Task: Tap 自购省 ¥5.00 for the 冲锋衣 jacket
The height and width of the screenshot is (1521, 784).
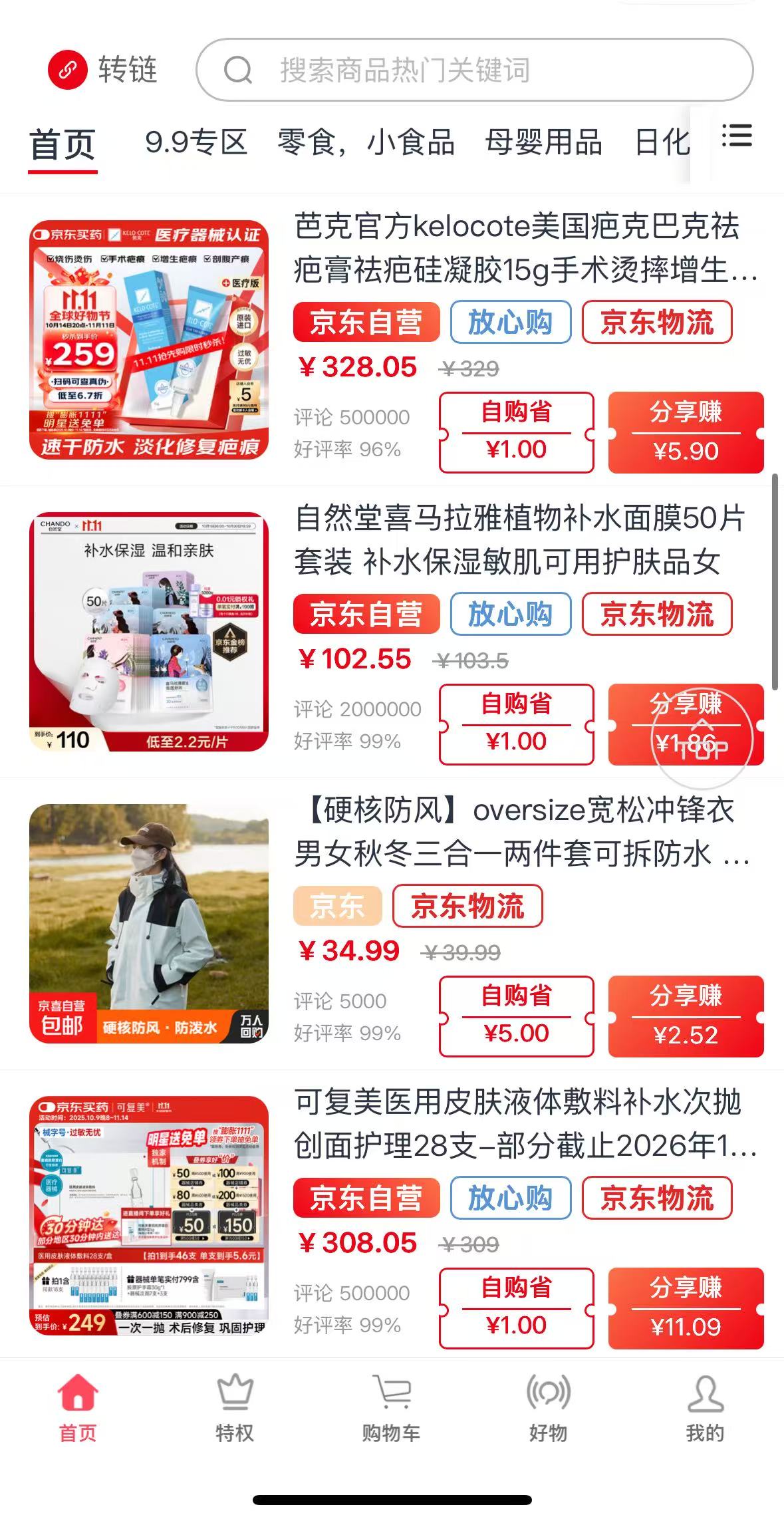Action: [x=516, y=1016]
